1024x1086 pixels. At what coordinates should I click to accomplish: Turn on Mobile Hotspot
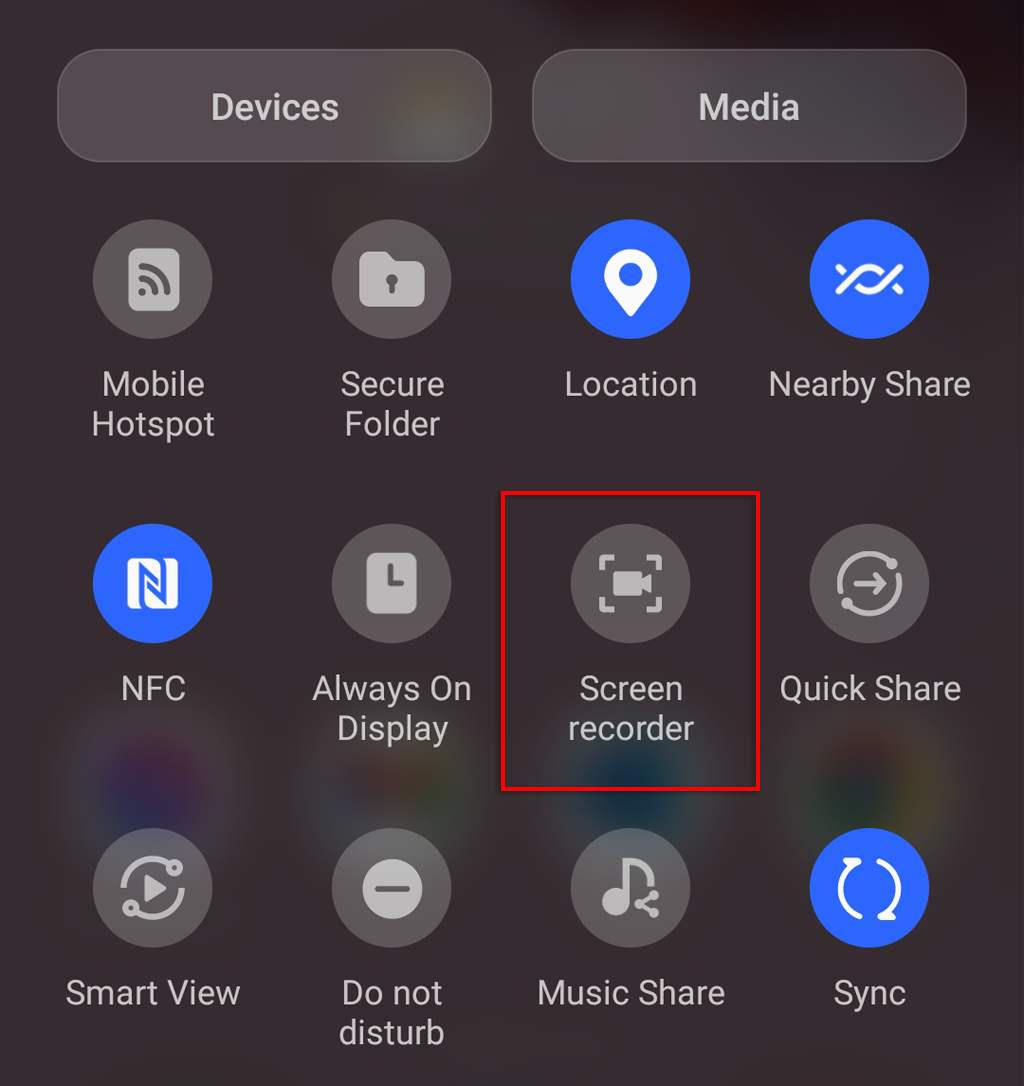pyautogui.click(x=153, y=280)
